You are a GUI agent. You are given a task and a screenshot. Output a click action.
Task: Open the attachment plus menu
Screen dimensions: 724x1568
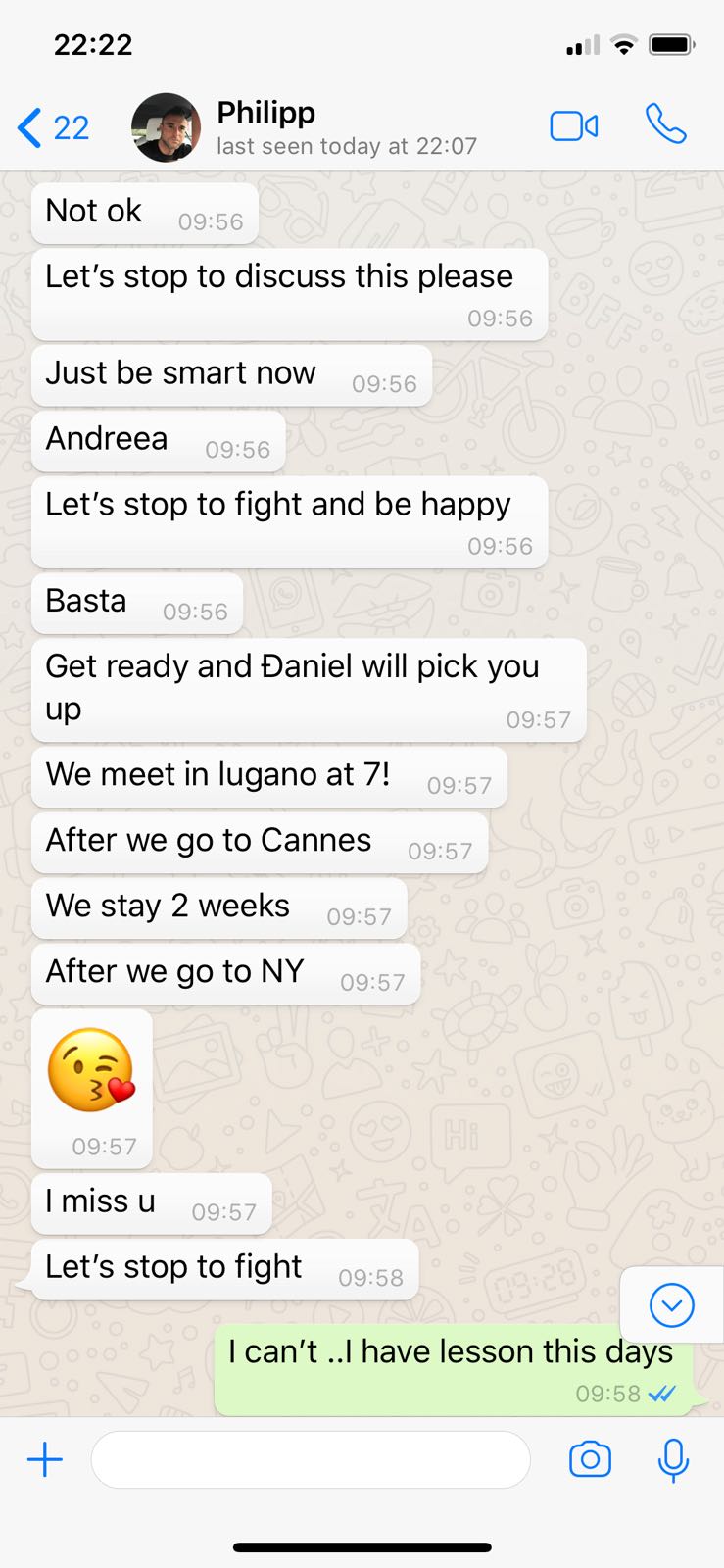point(45,1460)
